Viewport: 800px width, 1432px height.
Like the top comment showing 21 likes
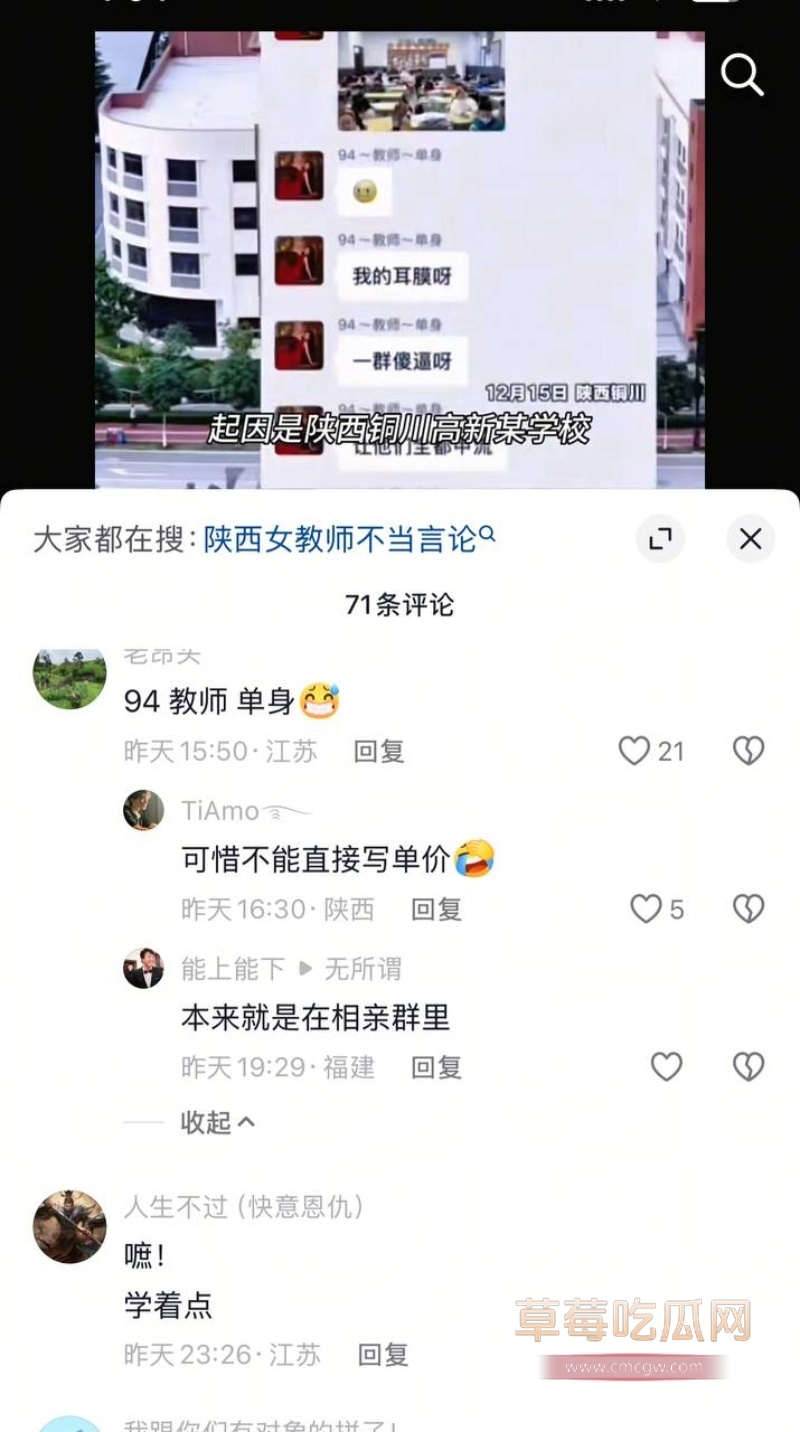[634, 751]
